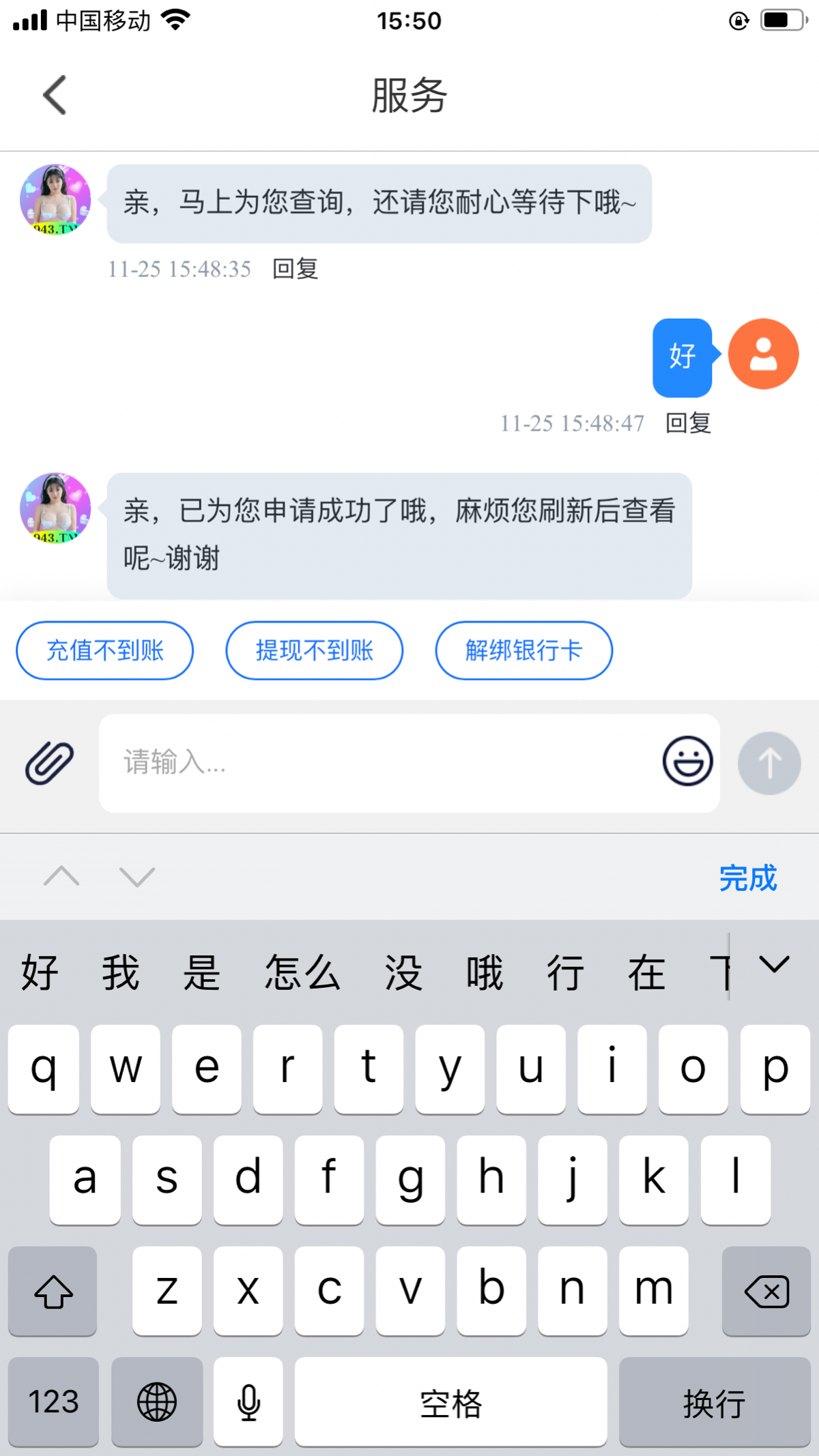Open the attachment paperclip

(x=50, y=763)
